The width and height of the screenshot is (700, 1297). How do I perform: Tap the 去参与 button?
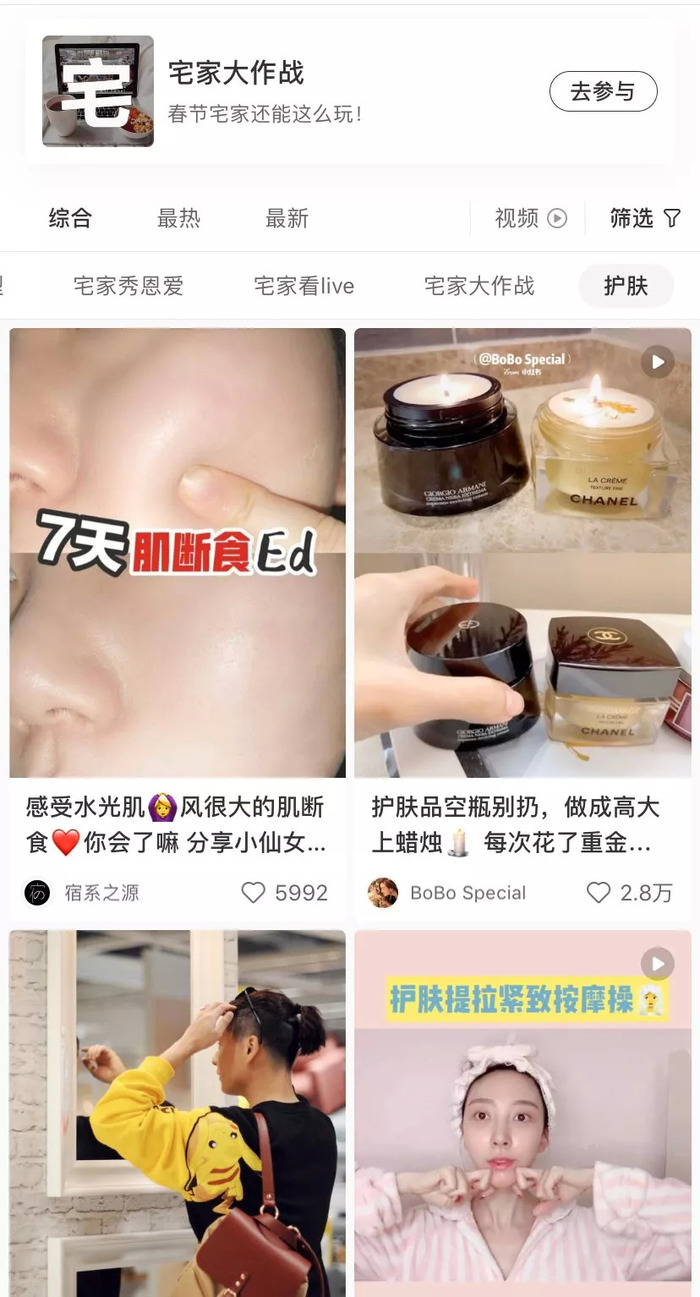click(603, 91)
